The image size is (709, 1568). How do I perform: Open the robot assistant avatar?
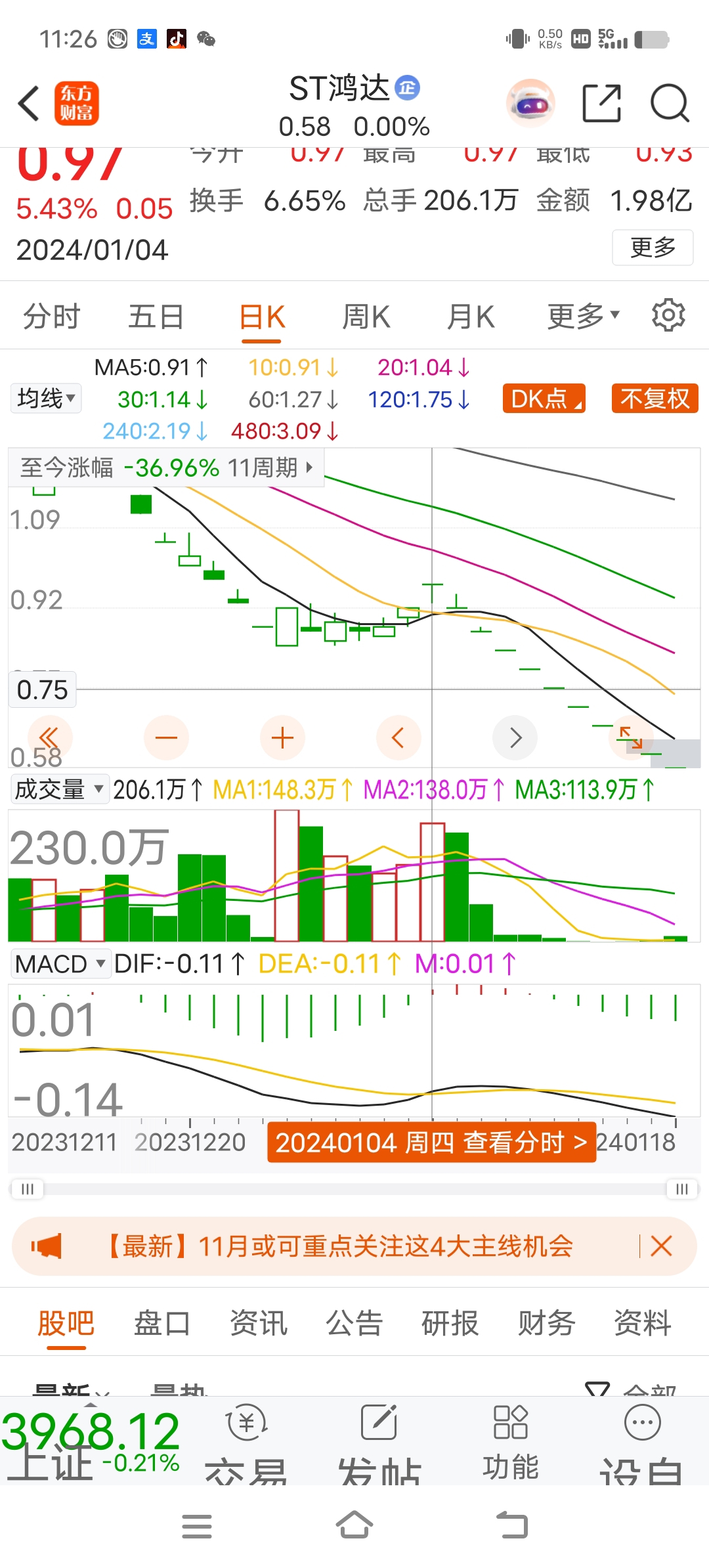[x=530, y=104]
